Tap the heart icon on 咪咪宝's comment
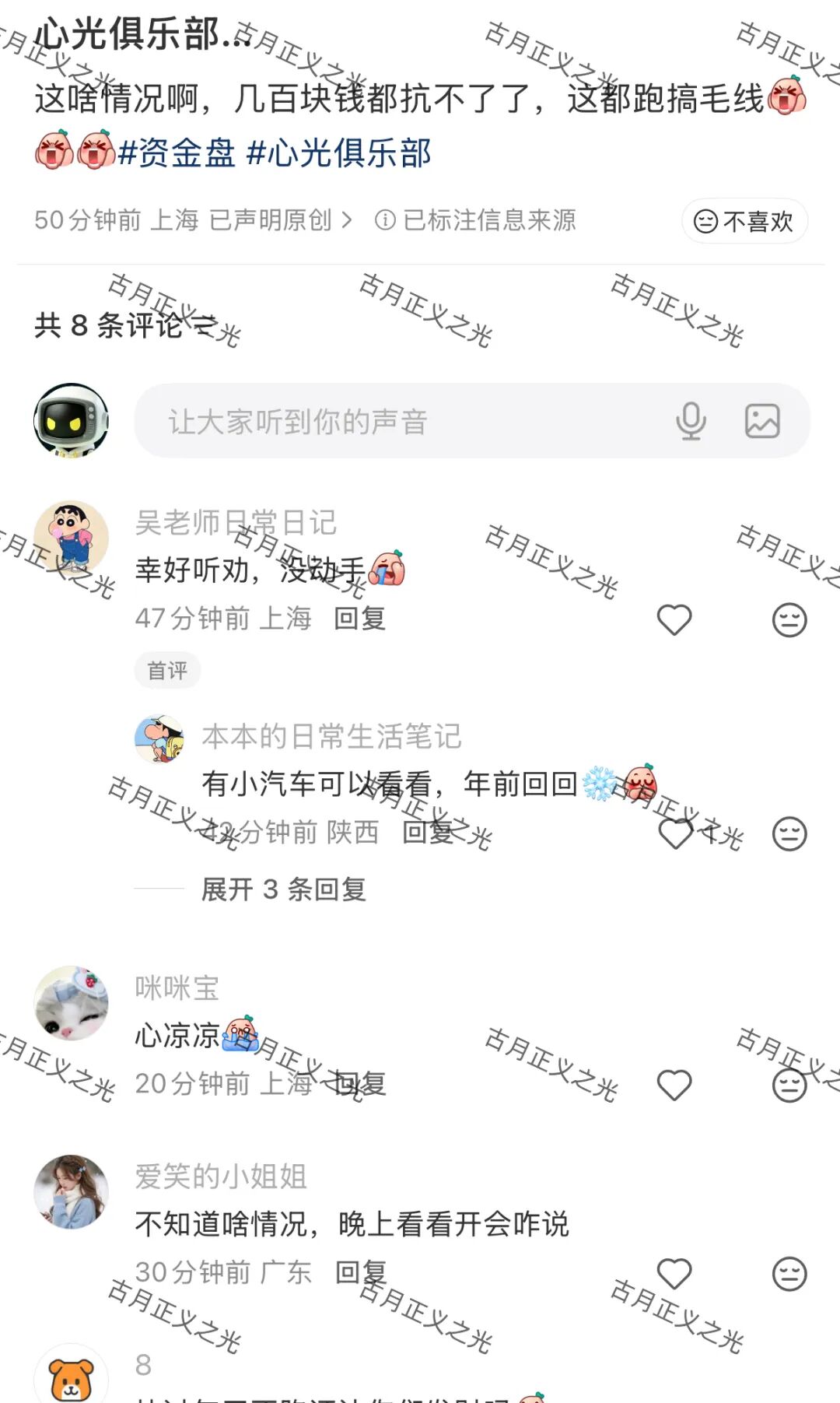 [x=673, y=1083]
